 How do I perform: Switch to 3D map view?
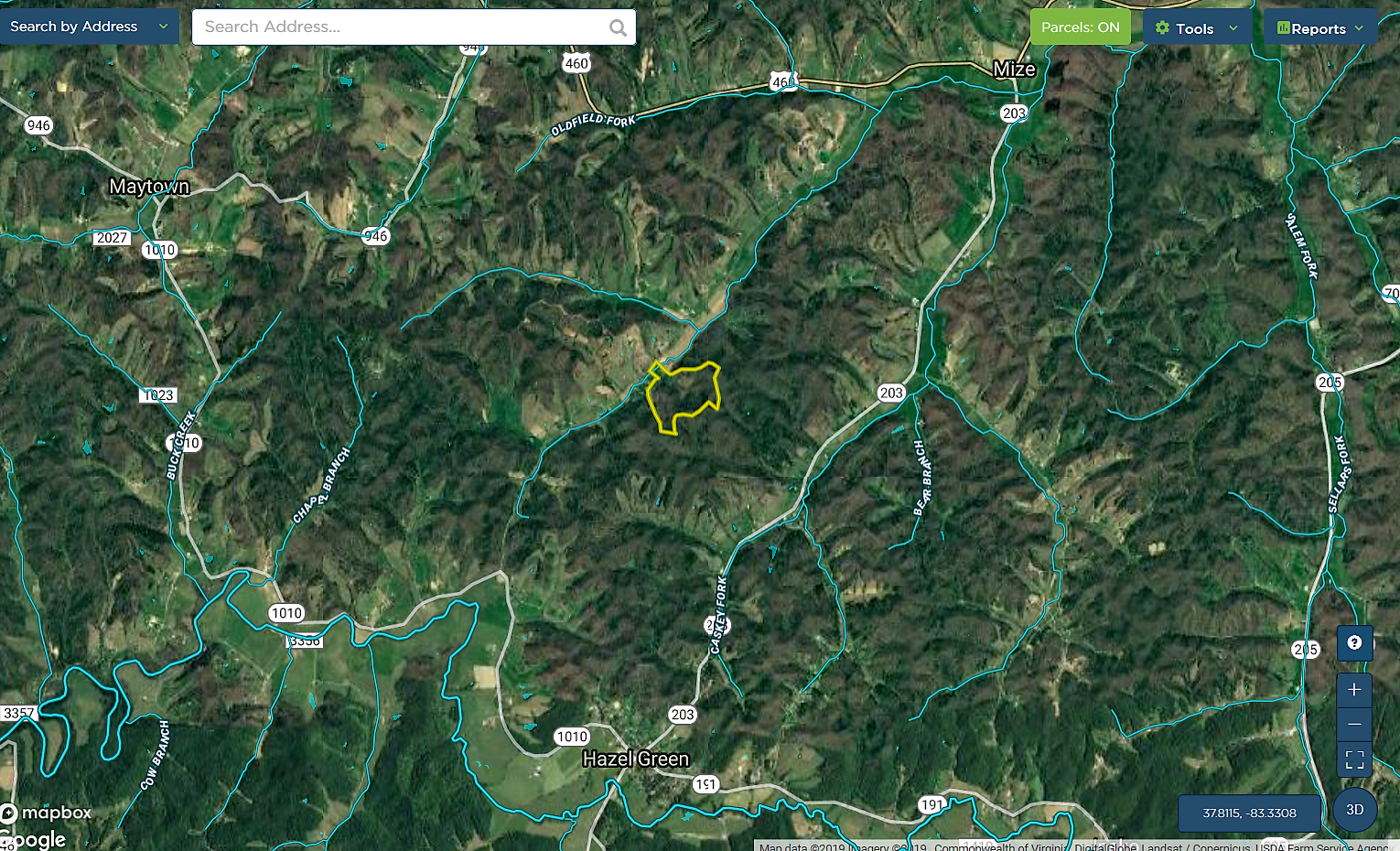[x=1354, y=810]
